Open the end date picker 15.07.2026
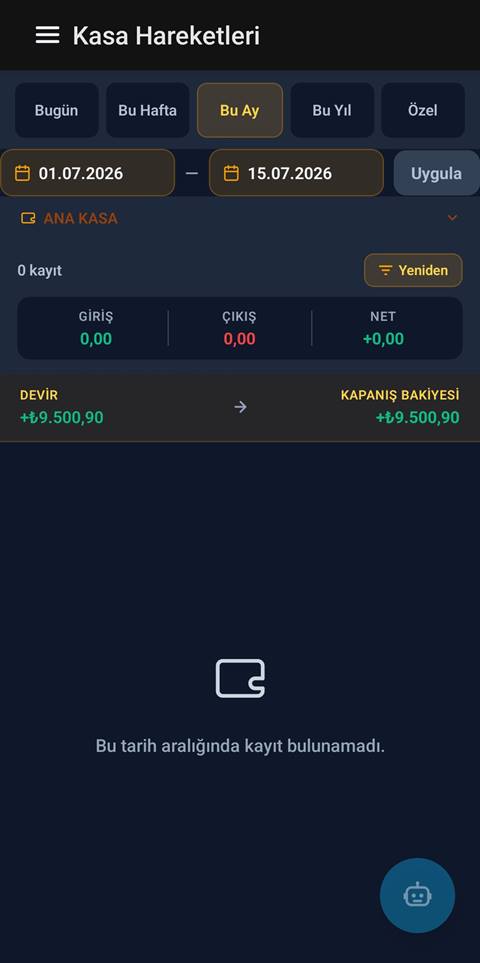Viewport: 480px width, 963px height. 296,173
